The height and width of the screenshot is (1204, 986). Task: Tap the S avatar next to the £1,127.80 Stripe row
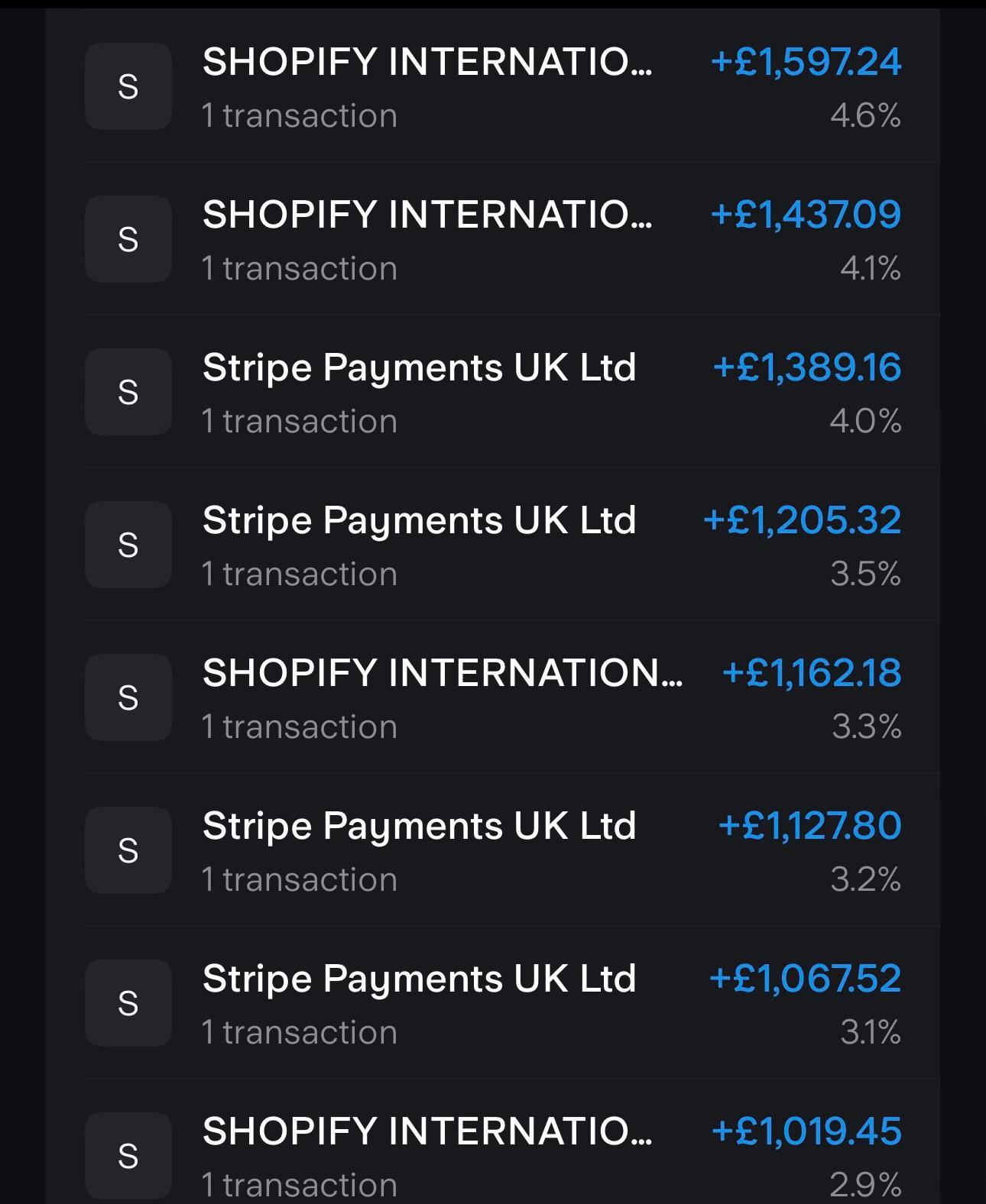tap(128, 850)
